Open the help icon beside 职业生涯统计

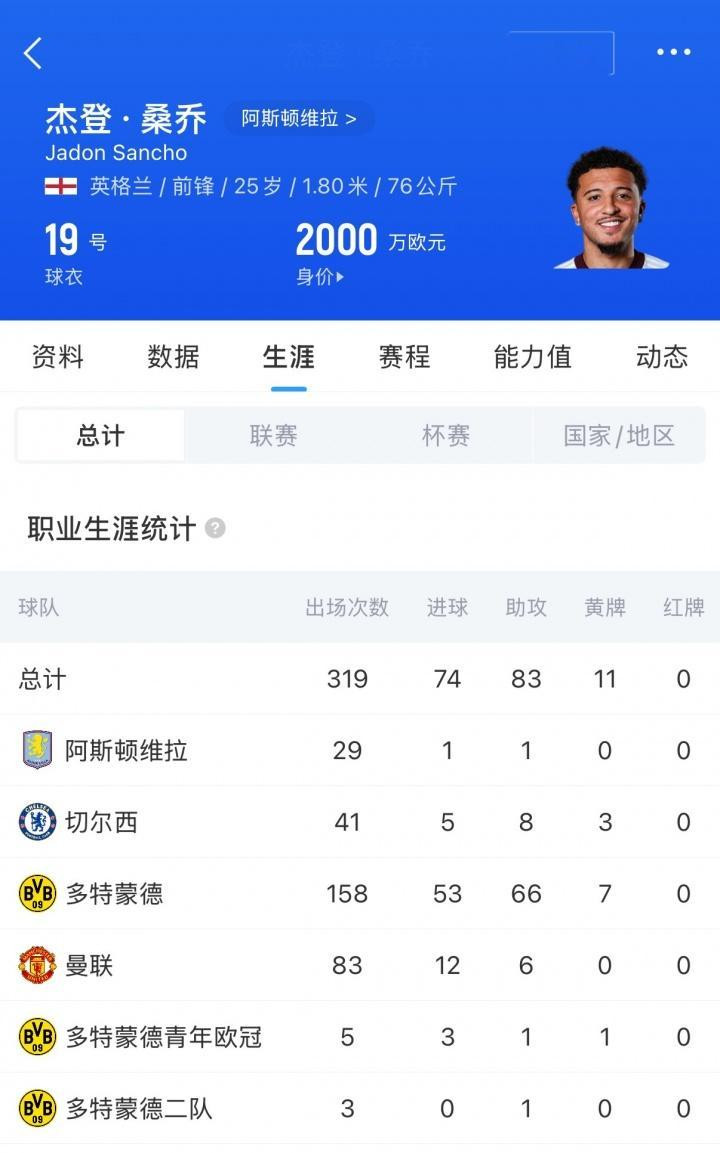coord(215,528)
